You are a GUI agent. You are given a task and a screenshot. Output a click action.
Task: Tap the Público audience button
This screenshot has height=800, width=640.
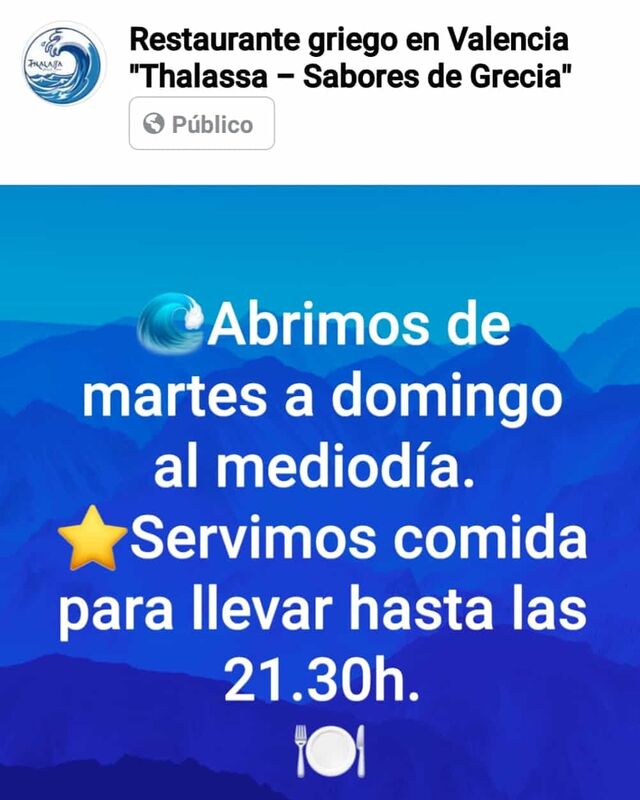[201, 124]
